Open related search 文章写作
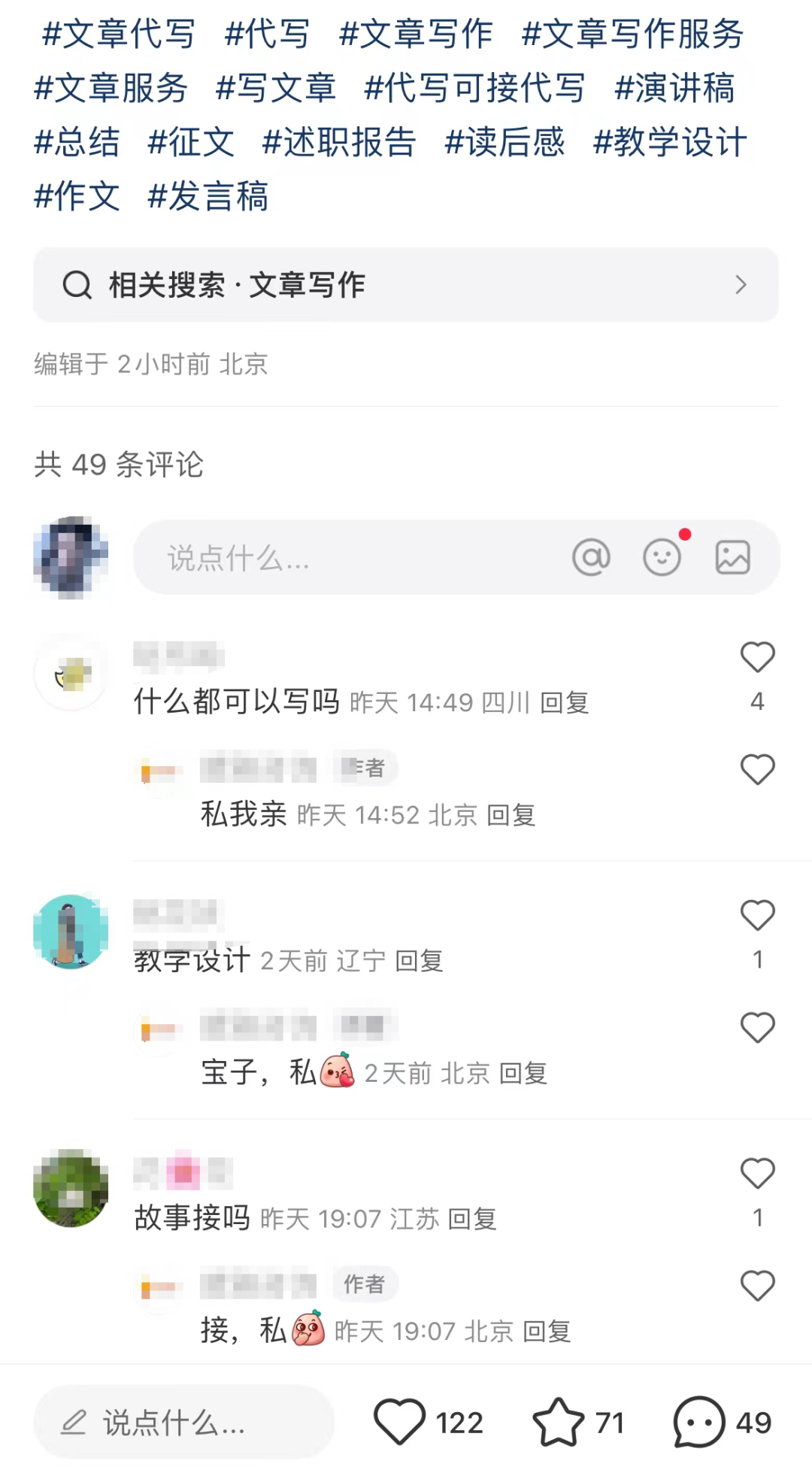Viewport: 812px width, 1476px height. (x=405, y=285)
